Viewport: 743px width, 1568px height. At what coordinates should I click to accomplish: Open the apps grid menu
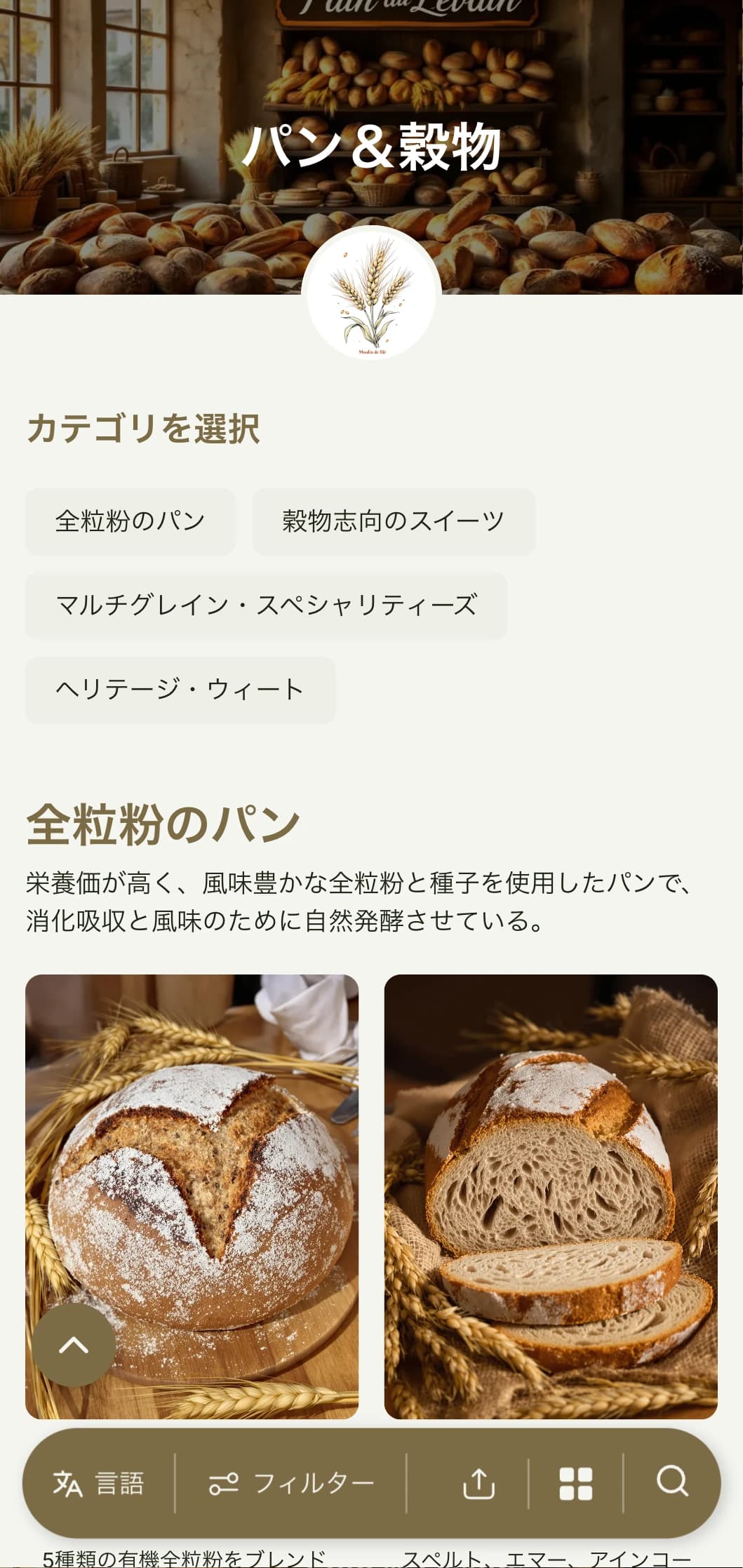point(574,1483)
